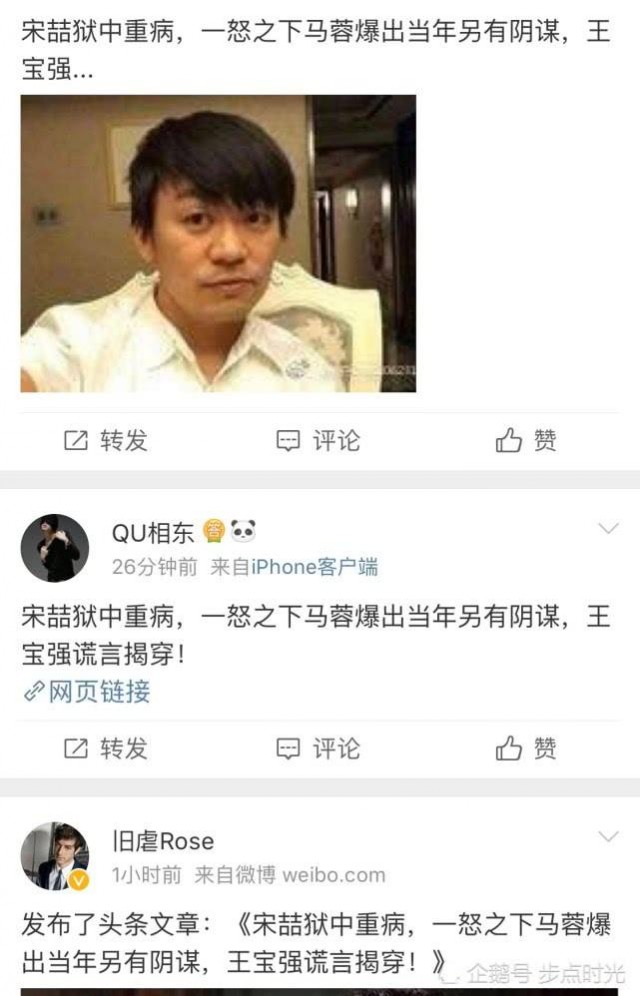Tap 赞 under QU相东's post
This screenshot has width=640, height=996.
point(527,747)
